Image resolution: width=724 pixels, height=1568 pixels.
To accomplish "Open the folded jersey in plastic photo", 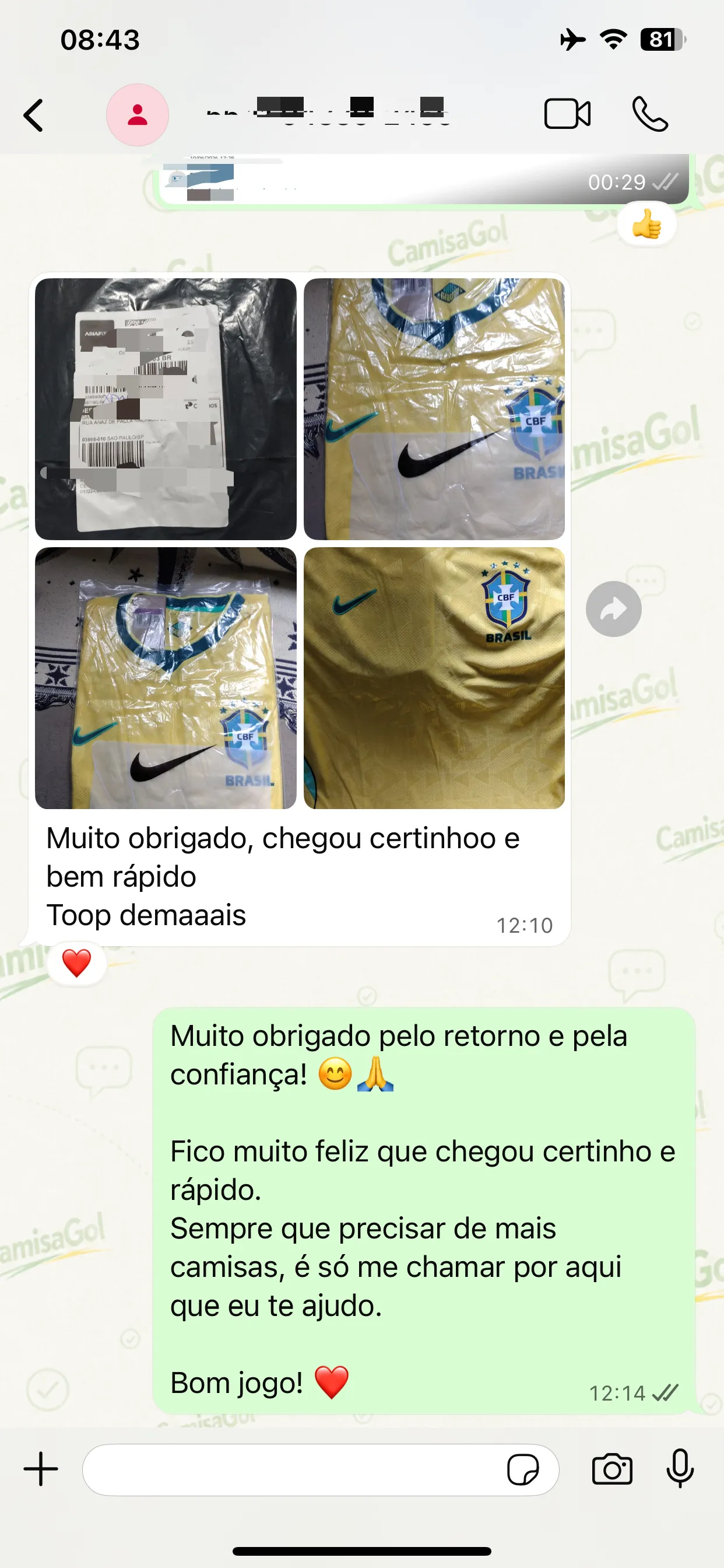I will tap(166, 678).
